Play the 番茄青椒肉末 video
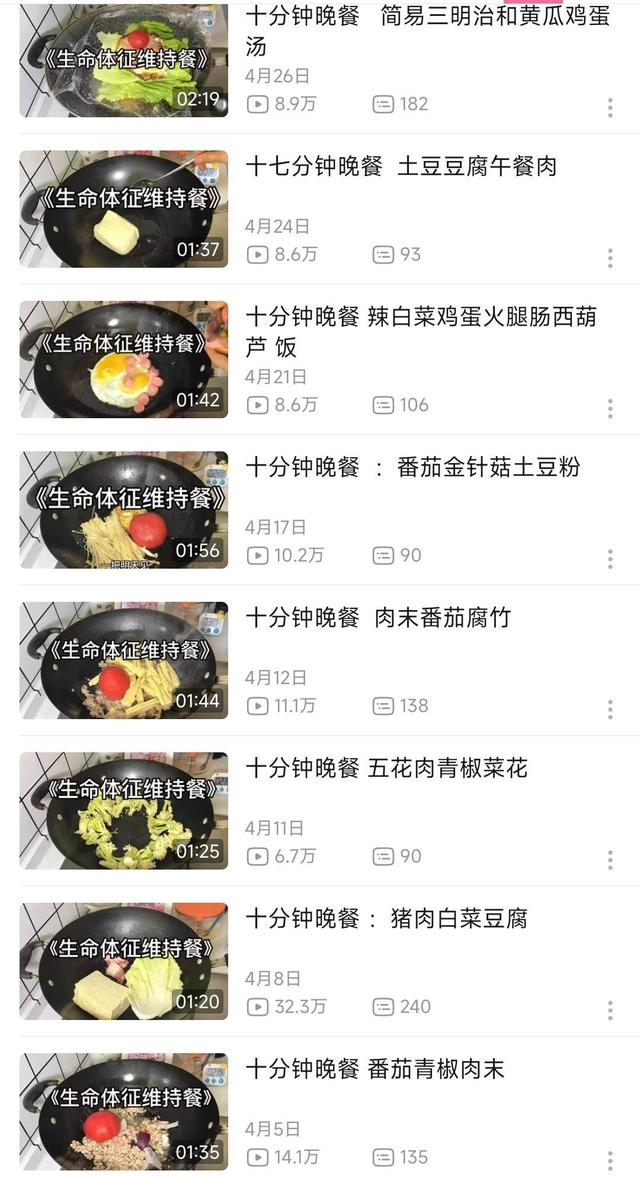Screen dimensions: 640x1177 (x=124, y=1112)
